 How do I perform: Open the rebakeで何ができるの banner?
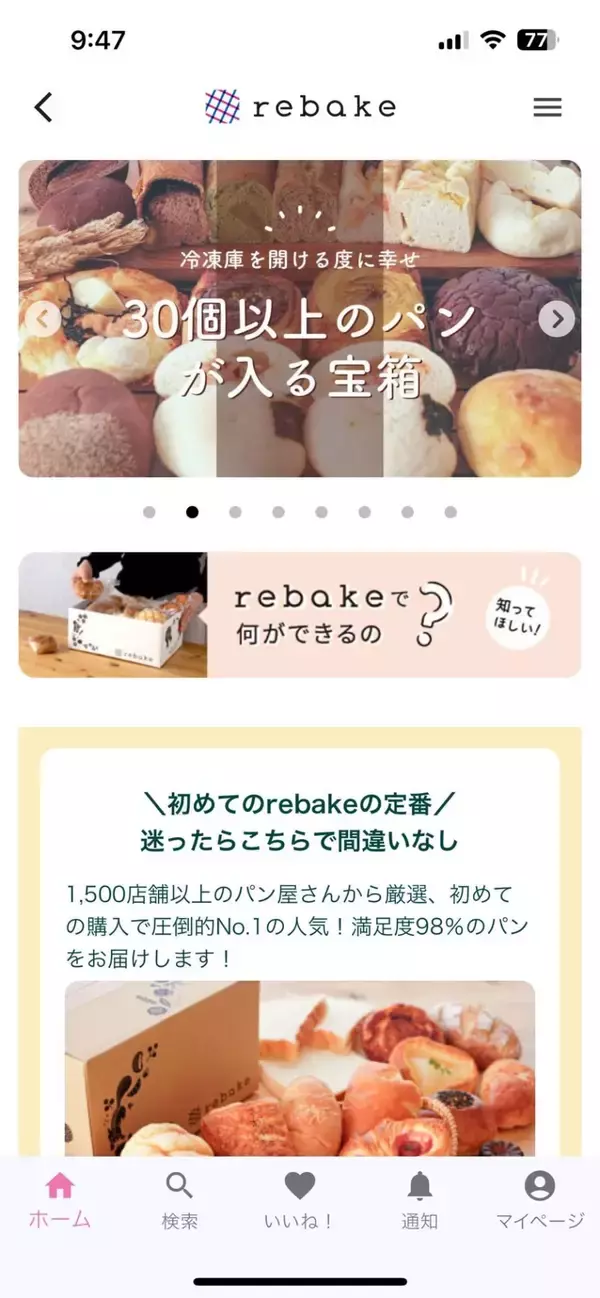pos(300,614)
